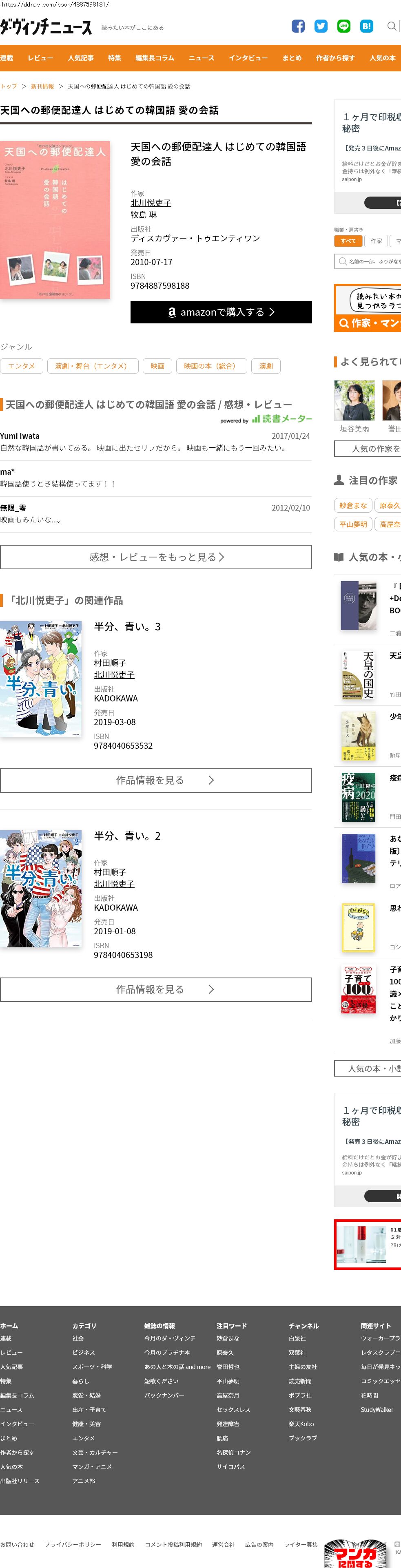Share page on Twitter

321,26
